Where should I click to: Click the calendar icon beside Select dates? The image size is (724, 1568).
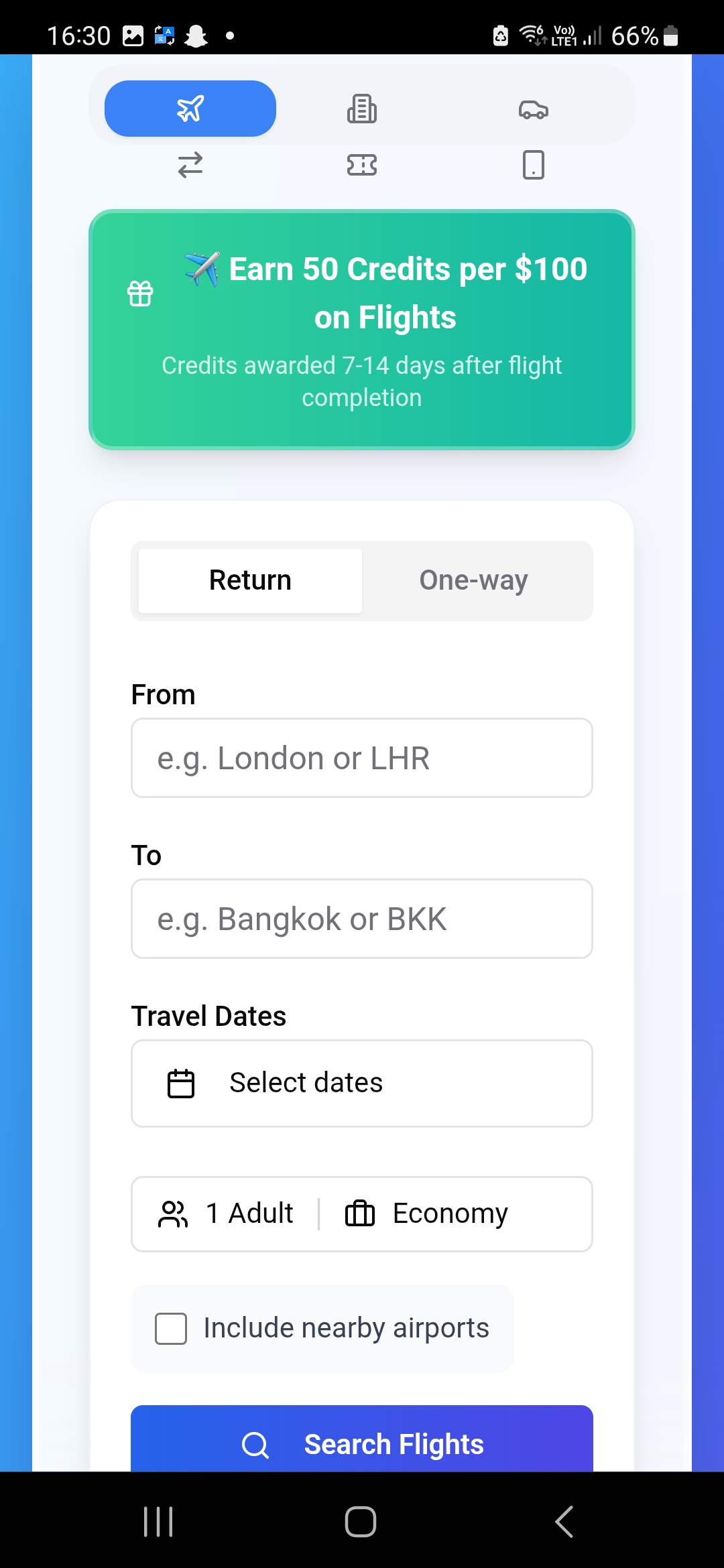[x=180, y=1082]
